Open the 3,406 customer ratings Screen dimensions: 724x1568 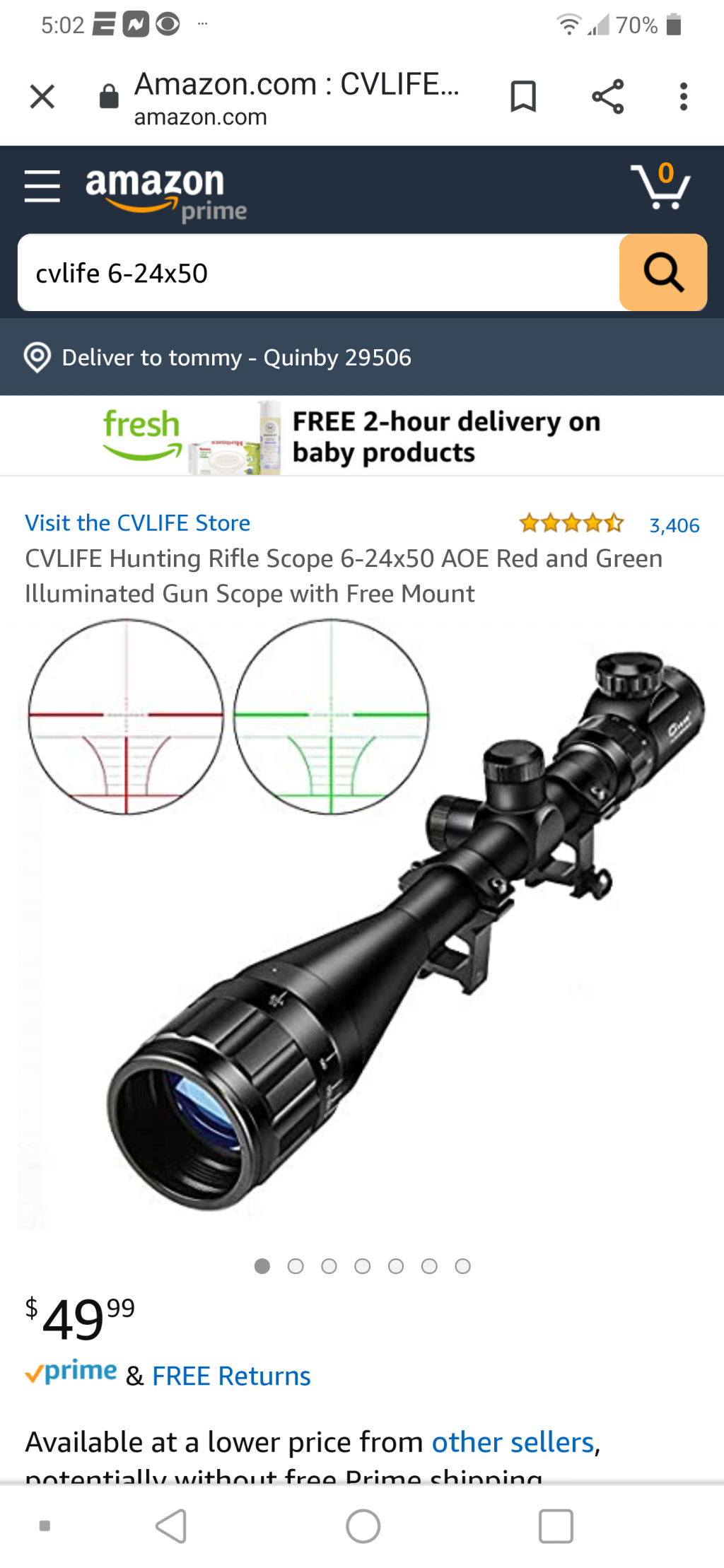674,525
